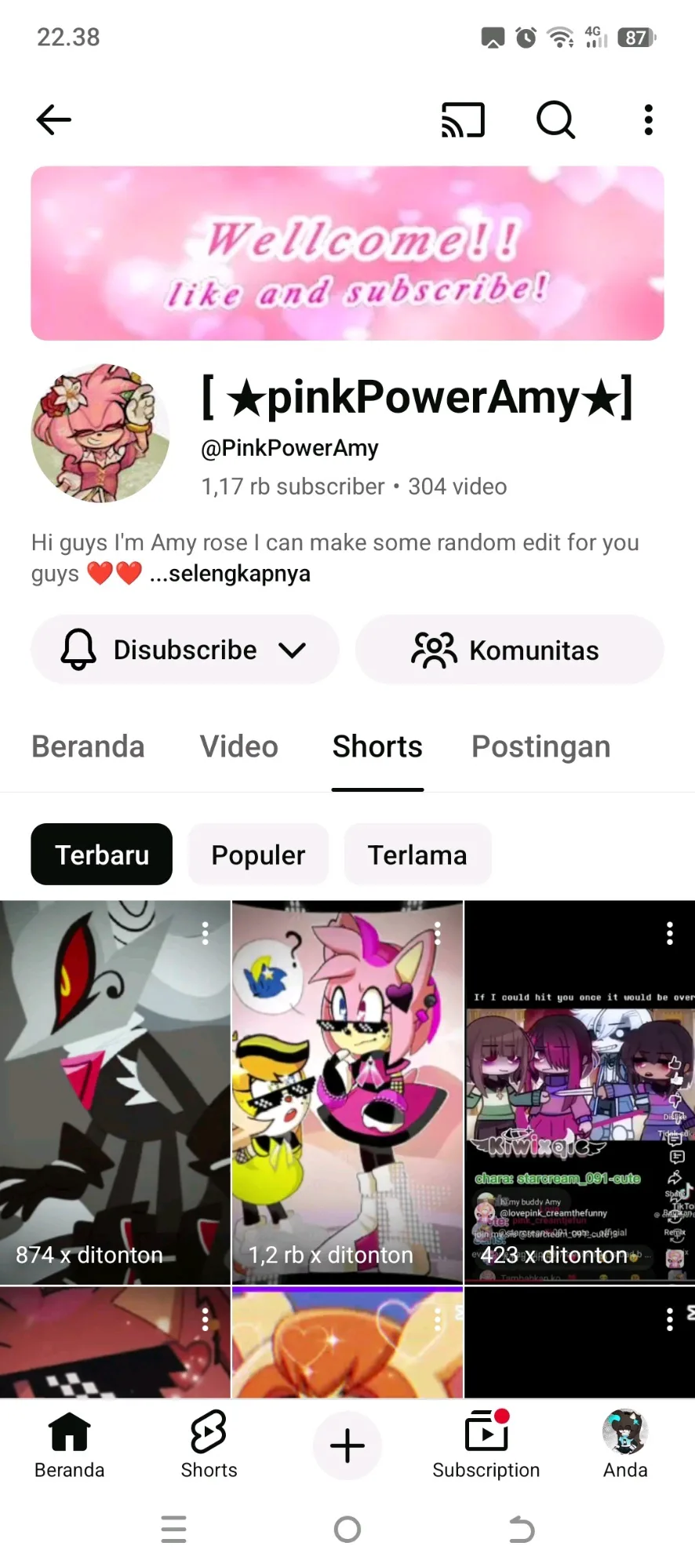Screen dimensions: 695x1568
Task: Switch to the channel Beranda tab
Action: click(88, 746)
